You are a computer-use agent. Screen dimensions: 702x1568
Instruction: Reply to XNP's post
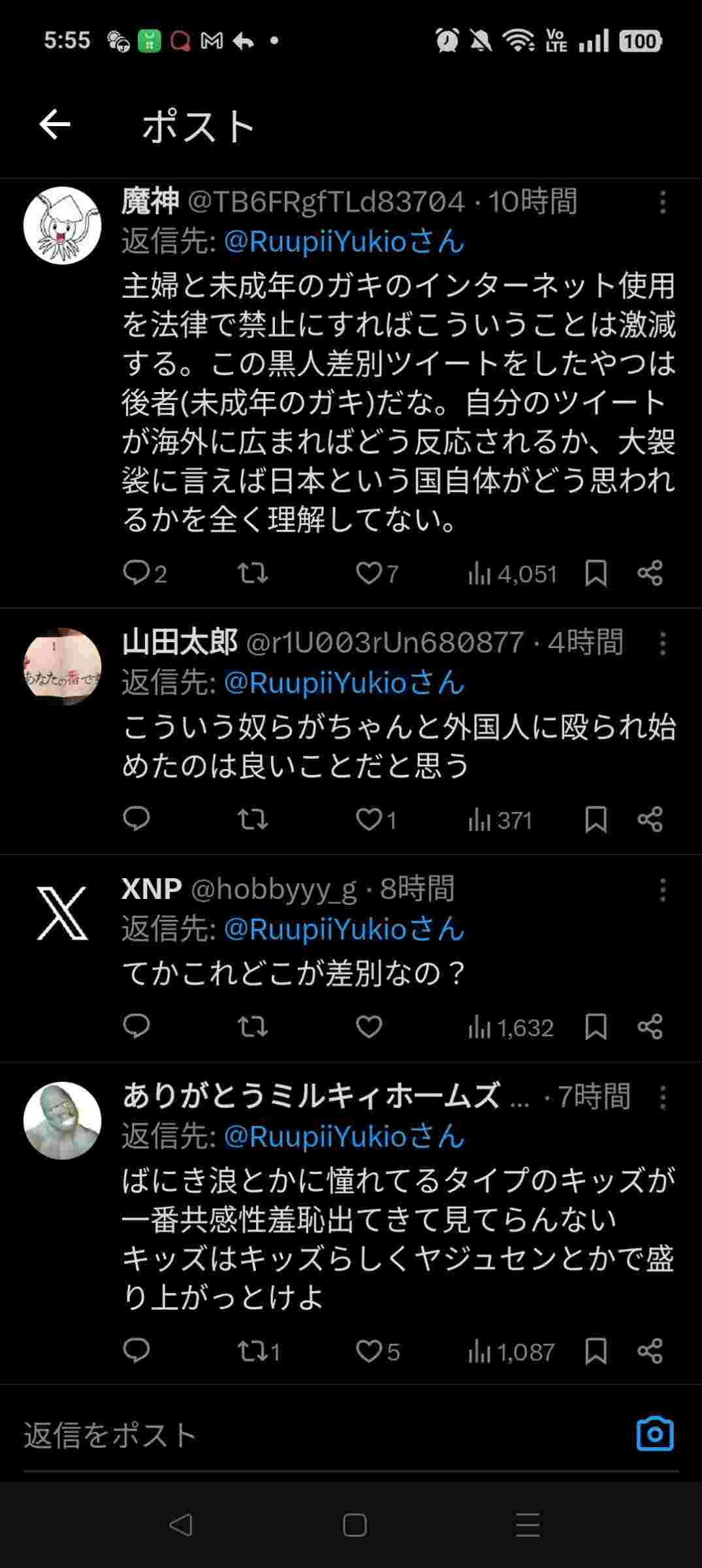(136, 1027)
